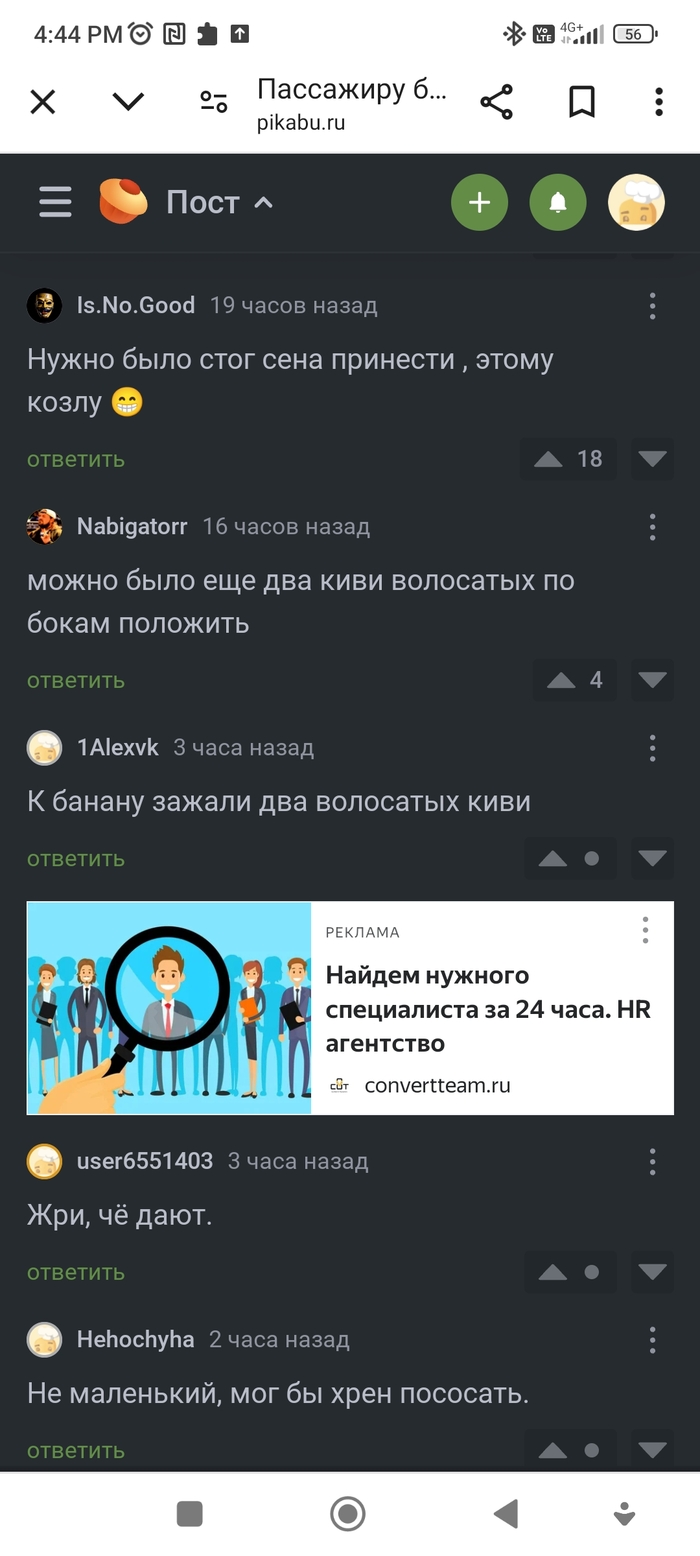Image resolution: width=700 pixels, height=1556 pixels.
Task: Create a new post with plus button
Action: tap(479, 202)
